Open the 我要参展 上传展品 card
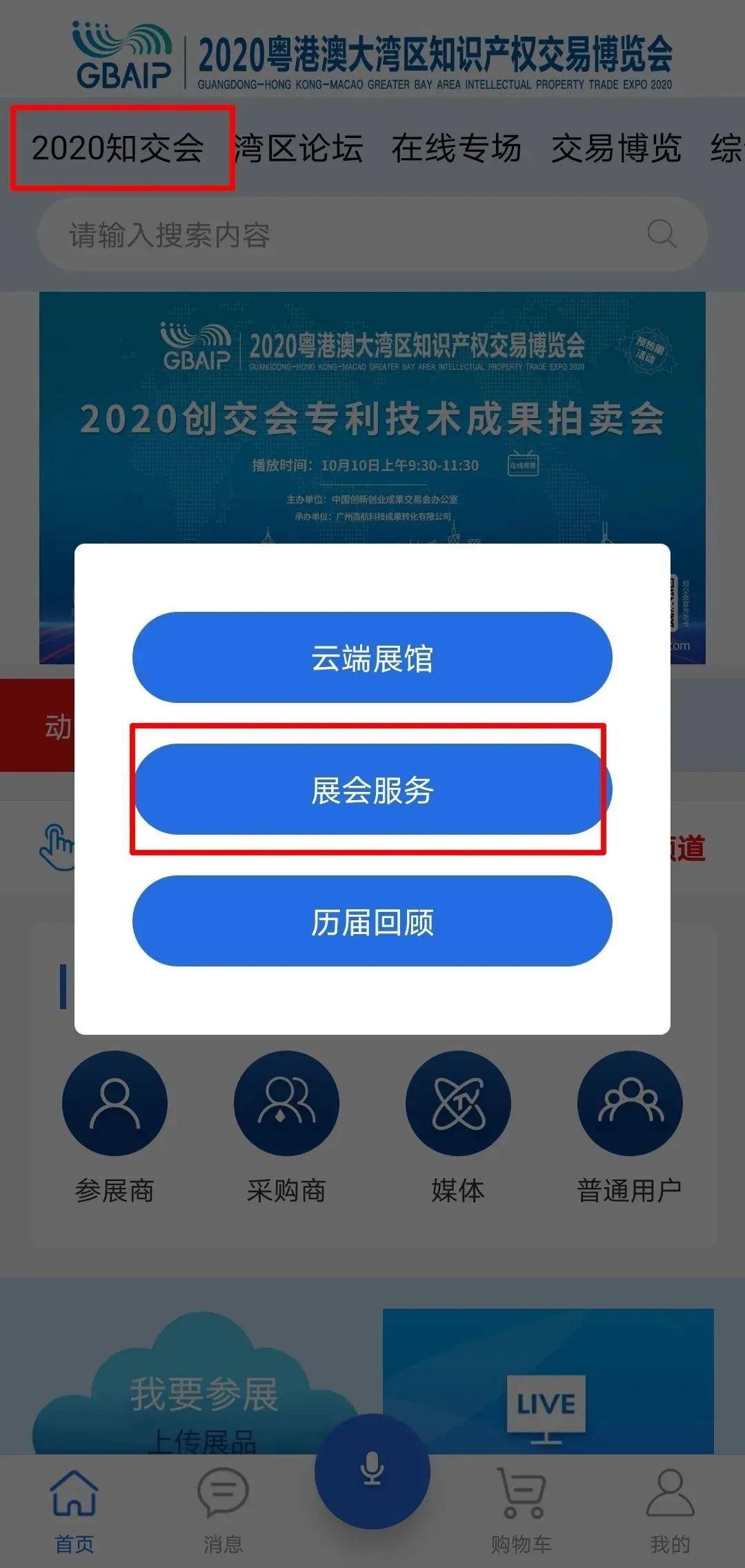This screenshot has width=745, height=1568. (202, 1400)
